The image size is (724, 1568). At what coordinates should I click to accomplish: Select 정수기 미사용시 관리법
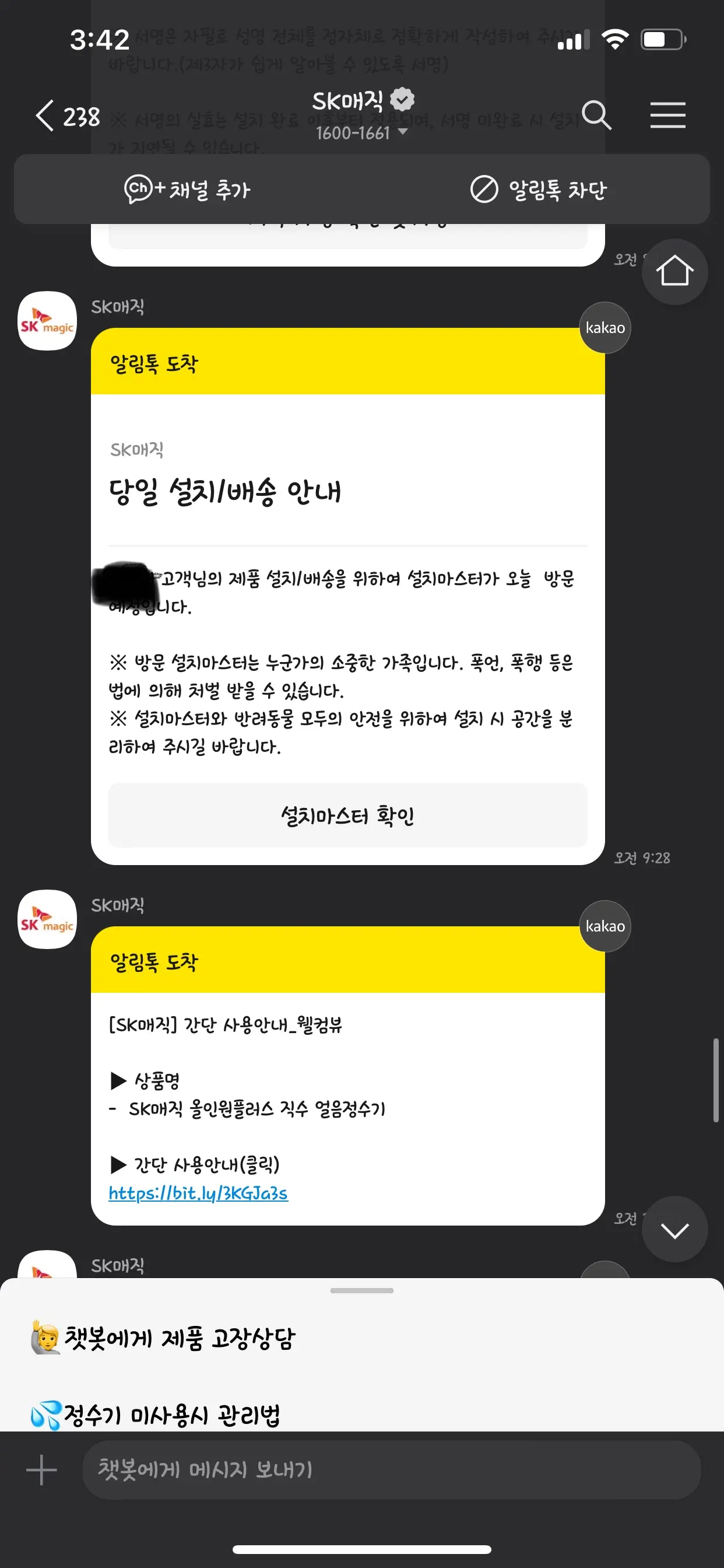(157, 1415)
